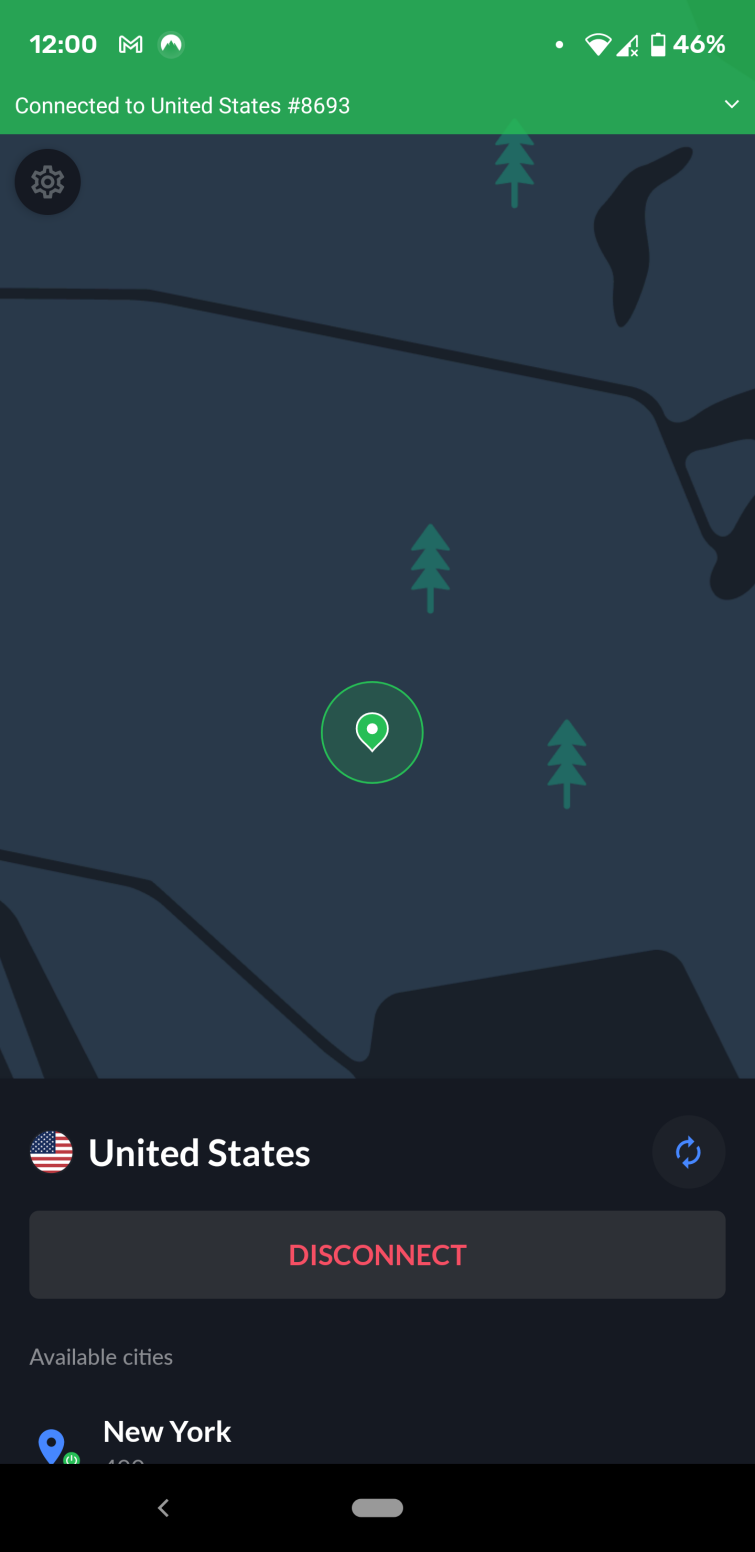Reconnect with the refresh icon

click(x=688, y=1152)
